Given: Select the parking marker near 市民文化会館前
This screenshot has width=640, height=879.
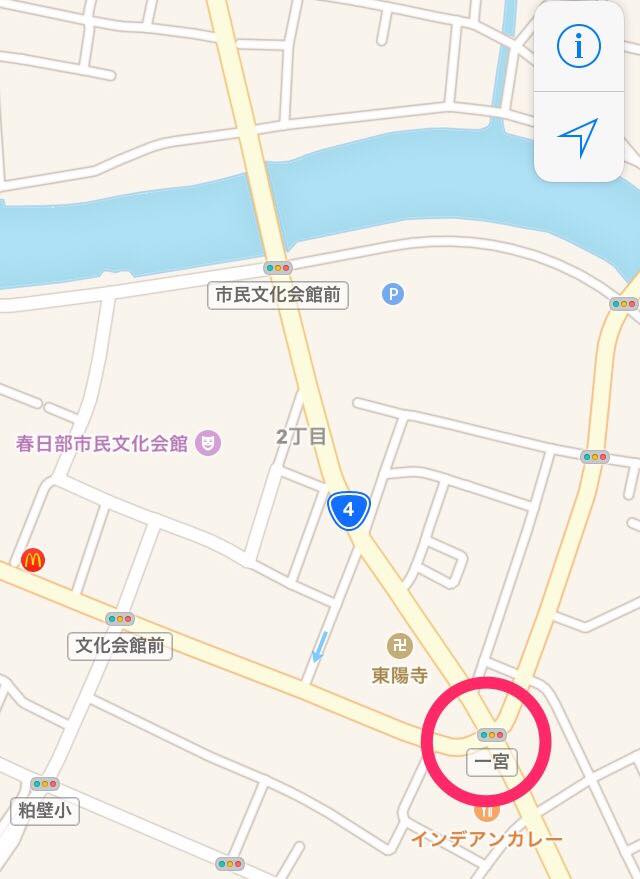Looking at the screenshot, I should pyautogui.click(x=393, y=294).
